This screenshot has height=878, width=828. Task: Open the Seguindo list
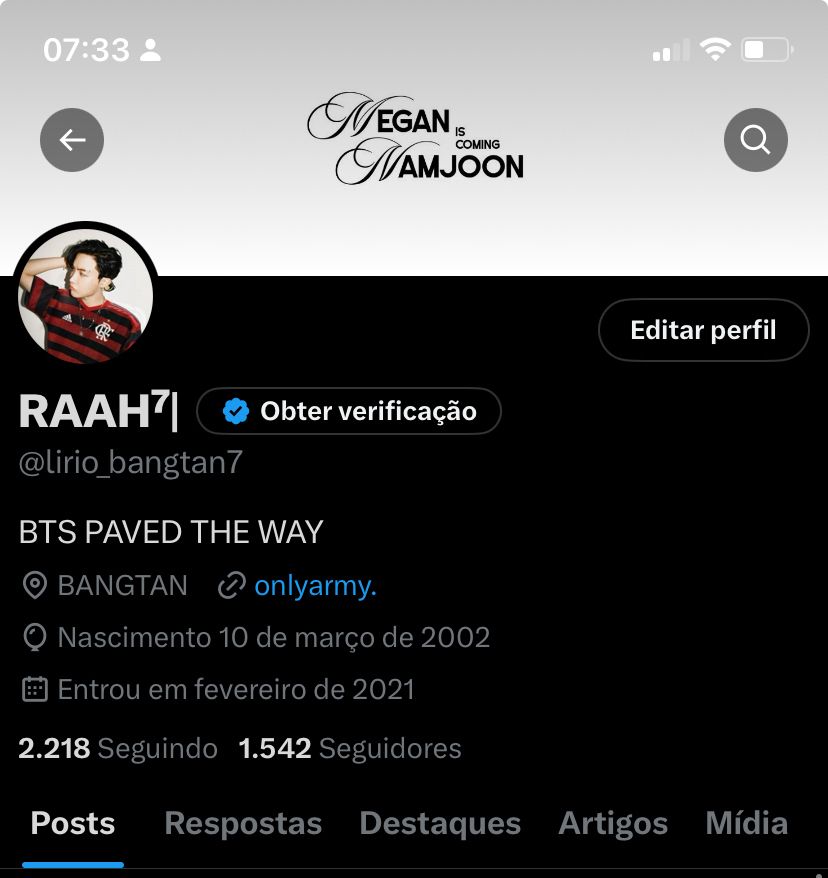tap(118, 748)
